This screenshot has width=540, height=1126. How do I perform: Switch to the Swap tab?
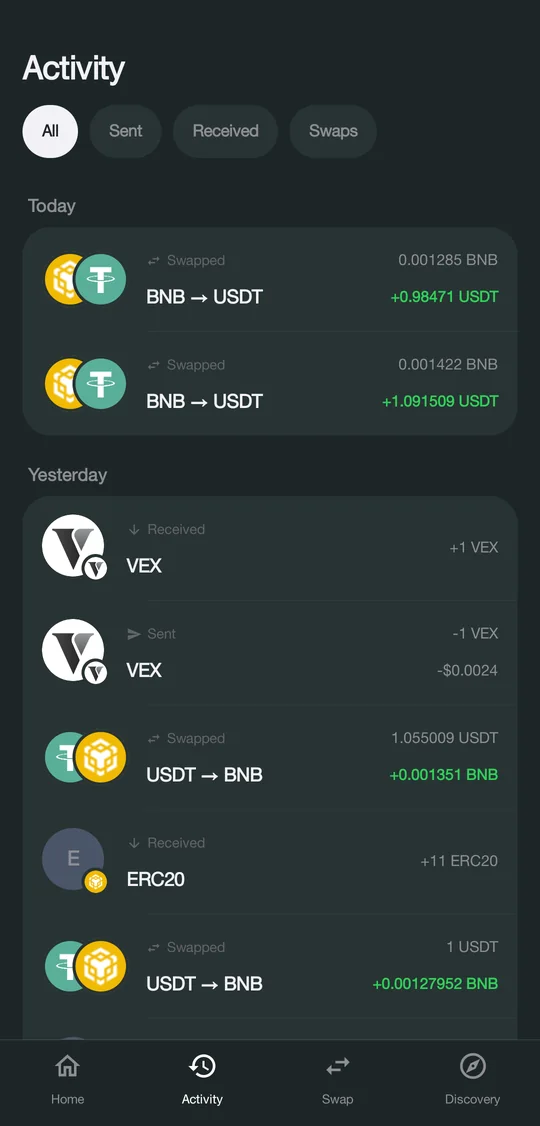(x=338, y=1080)
